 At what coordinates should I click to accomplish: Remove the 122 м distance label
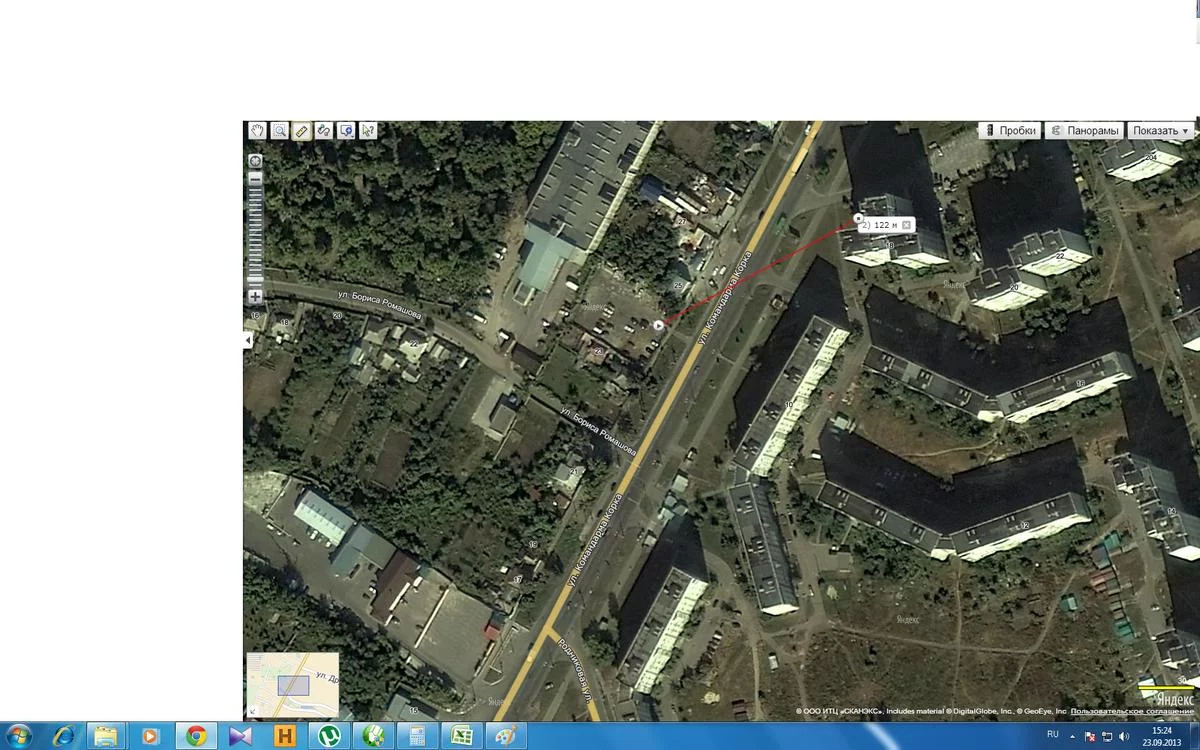point(906,225)
